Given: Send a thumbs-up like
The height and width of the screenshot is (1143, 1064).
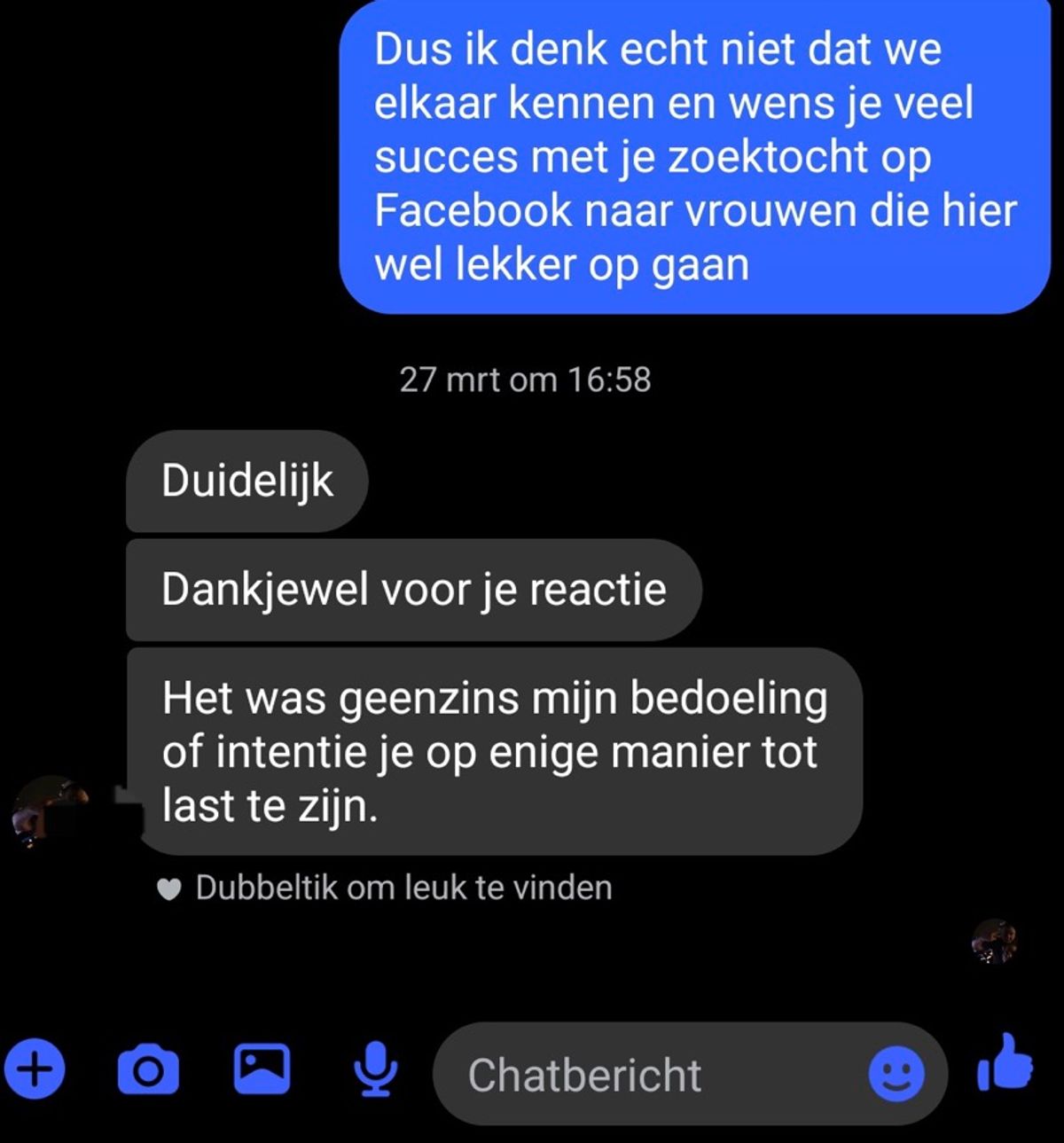Looking at the screenshot, I should (x=1005, y=1062).
